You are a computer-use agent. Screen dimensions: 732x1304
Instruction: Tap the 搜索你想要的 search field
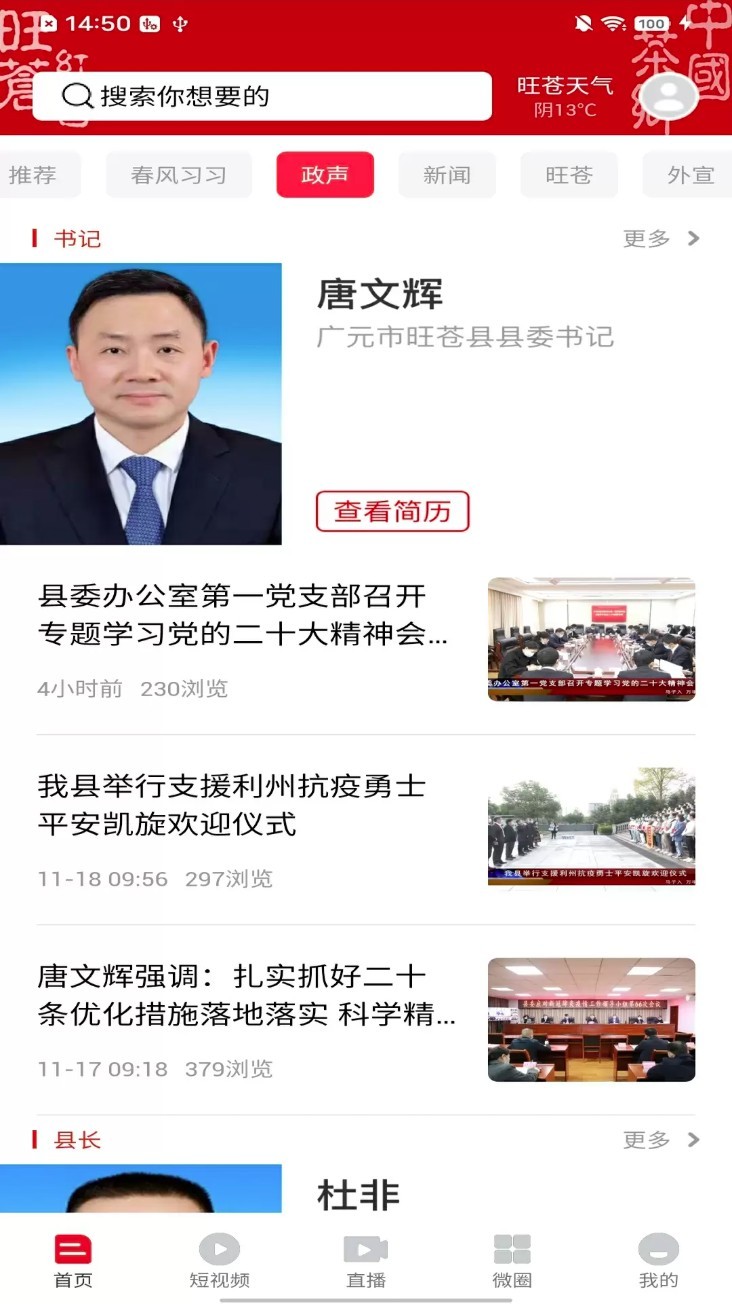[260, 98]
